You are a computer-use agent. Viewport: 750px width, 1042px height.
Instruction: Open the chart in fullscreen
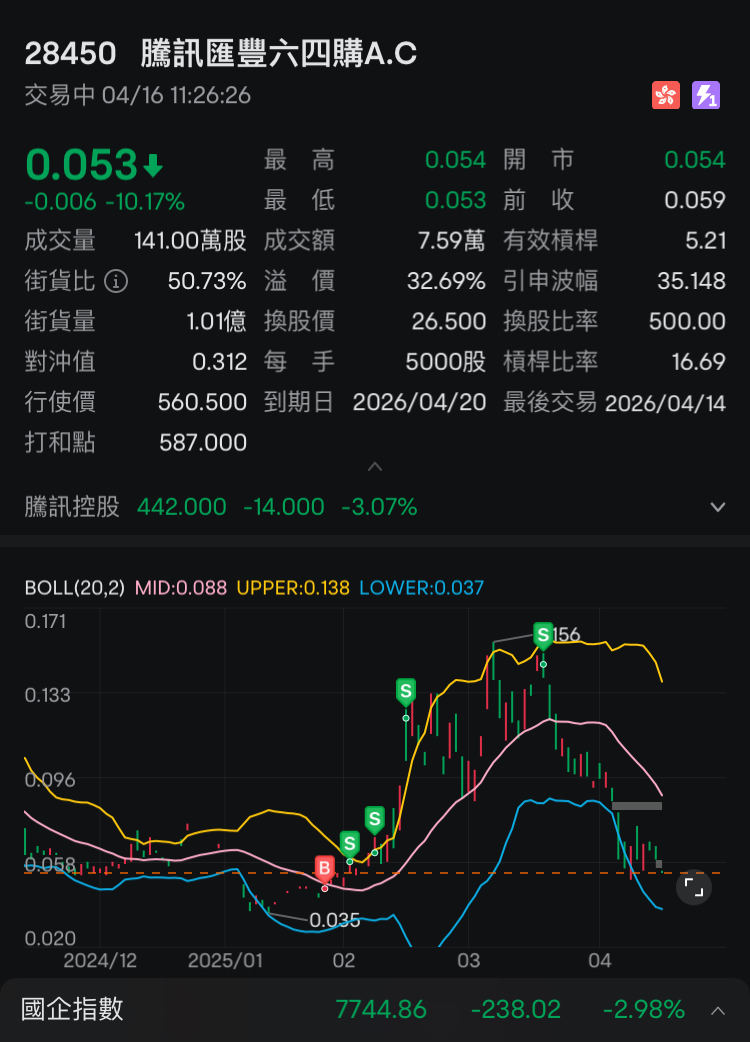(x=694, y=887)
